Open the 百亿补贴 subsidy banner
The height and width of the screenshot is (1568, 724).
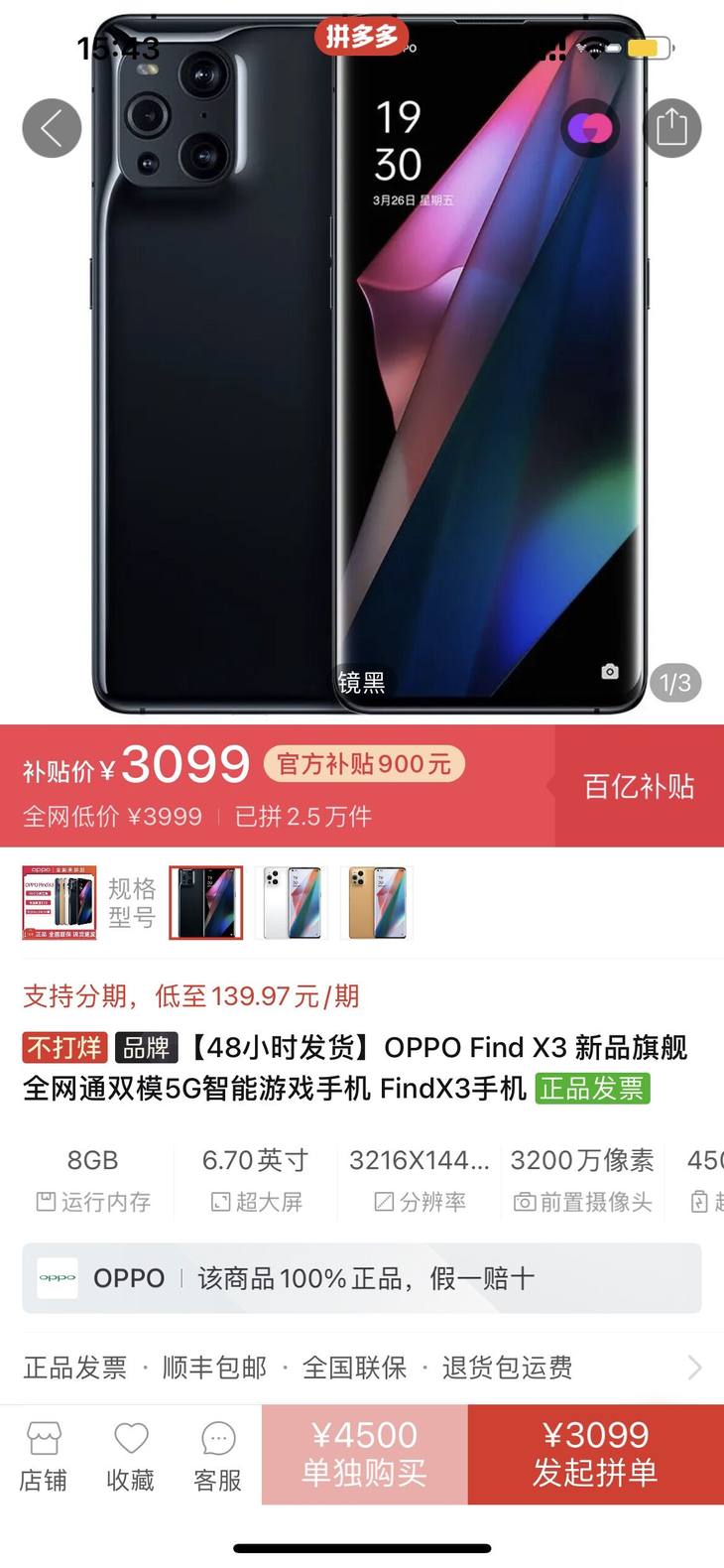638,786
